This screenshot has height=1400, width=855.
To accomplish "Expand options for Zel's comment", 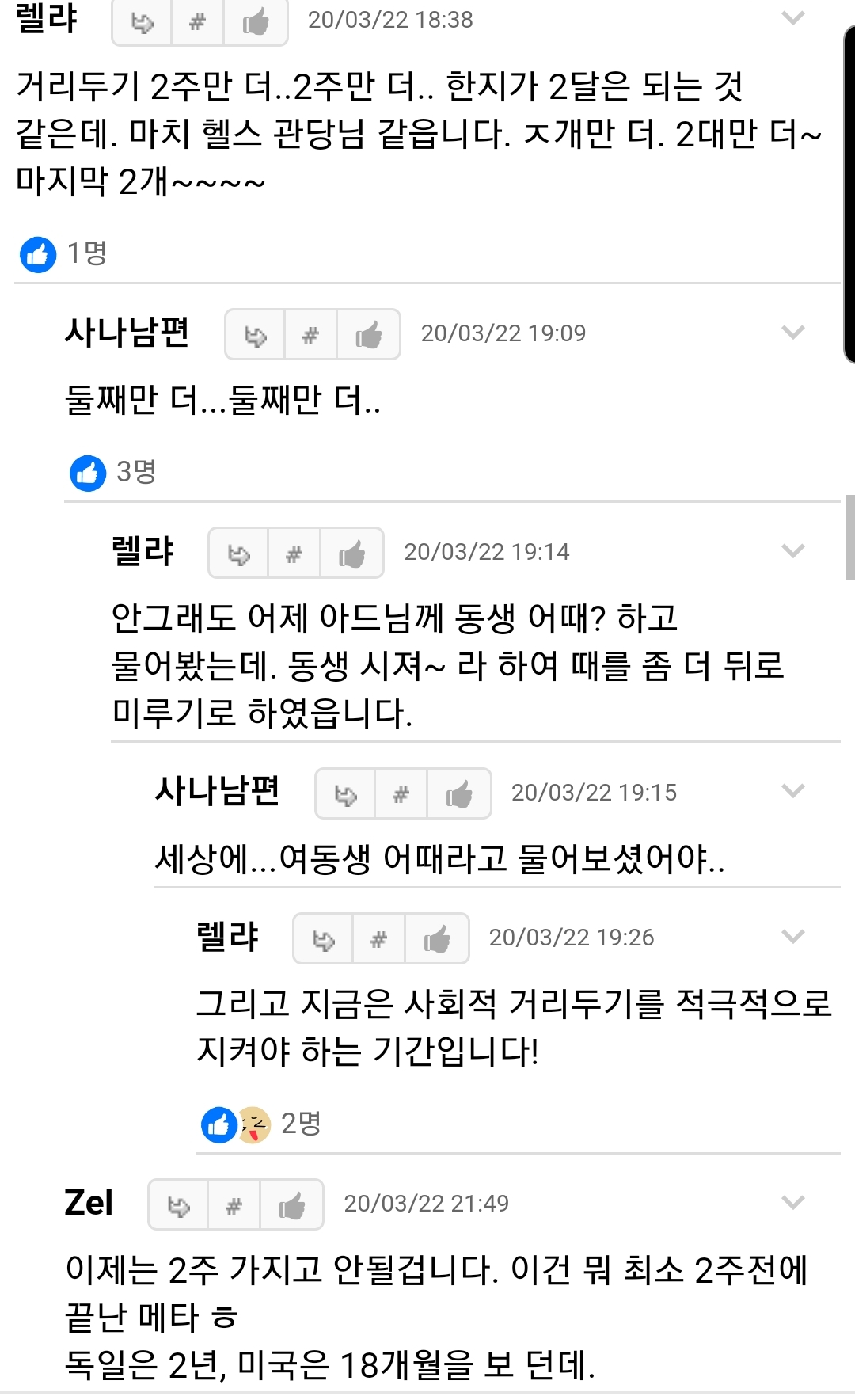I will [x=792, y=1202].
